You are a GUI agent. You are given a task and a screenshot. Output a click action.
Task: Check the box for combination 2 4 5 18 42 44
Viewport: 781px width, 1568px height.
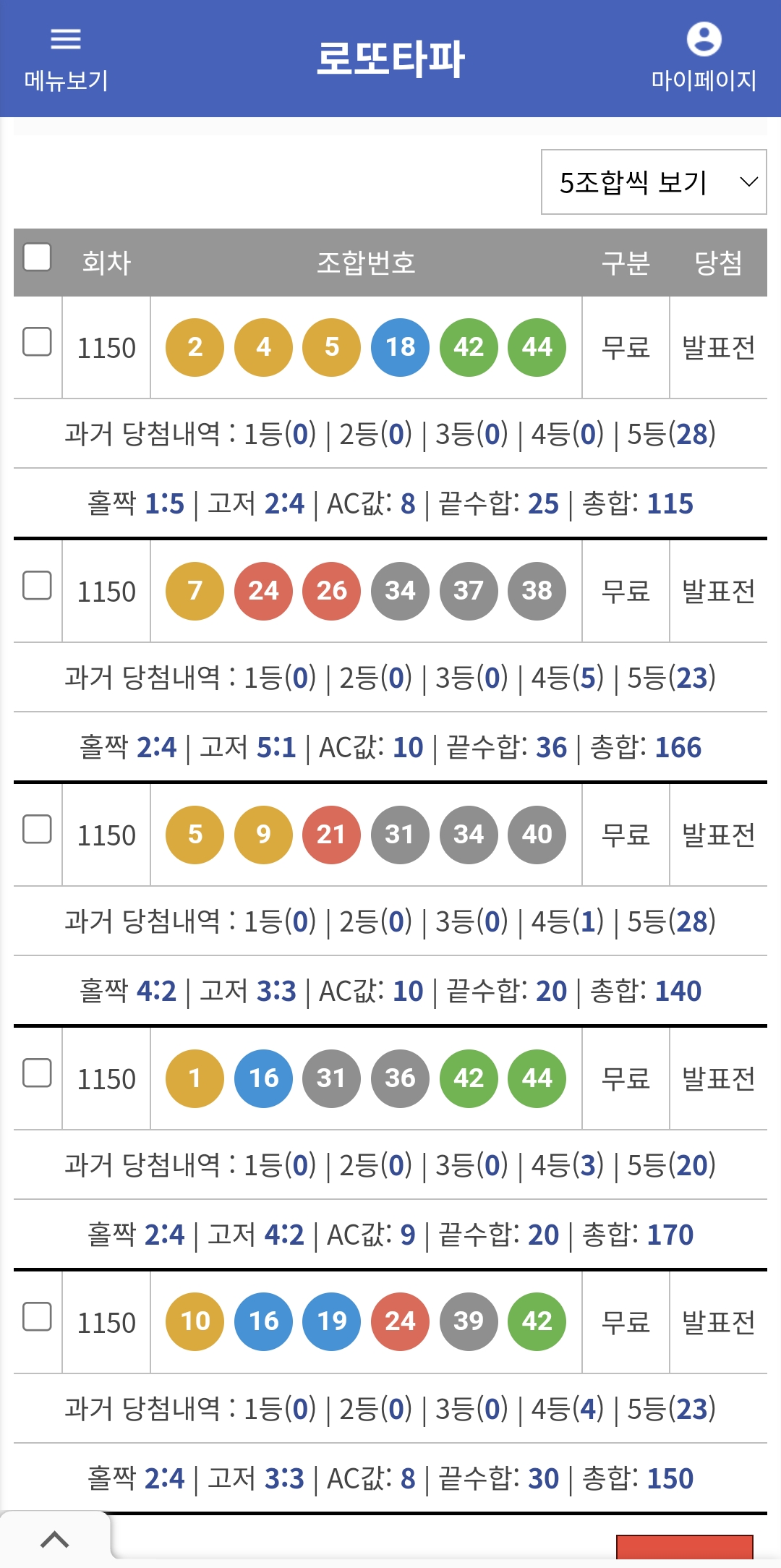37,341
